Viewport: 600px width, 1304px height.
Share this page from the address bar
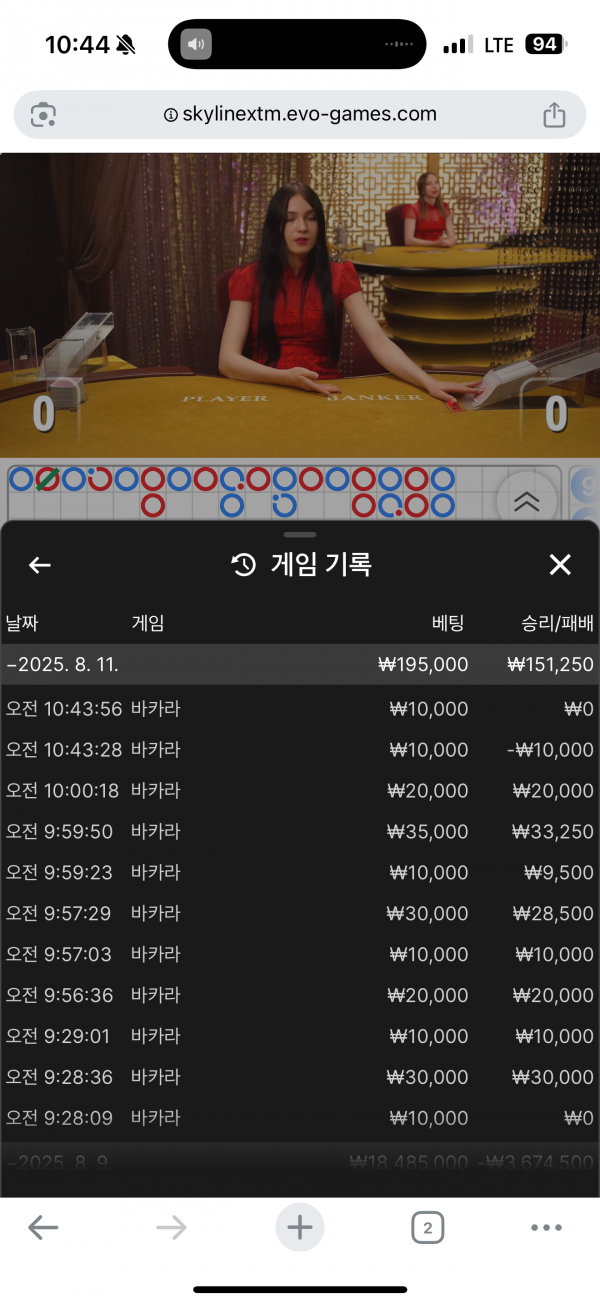tap(554, 115)
